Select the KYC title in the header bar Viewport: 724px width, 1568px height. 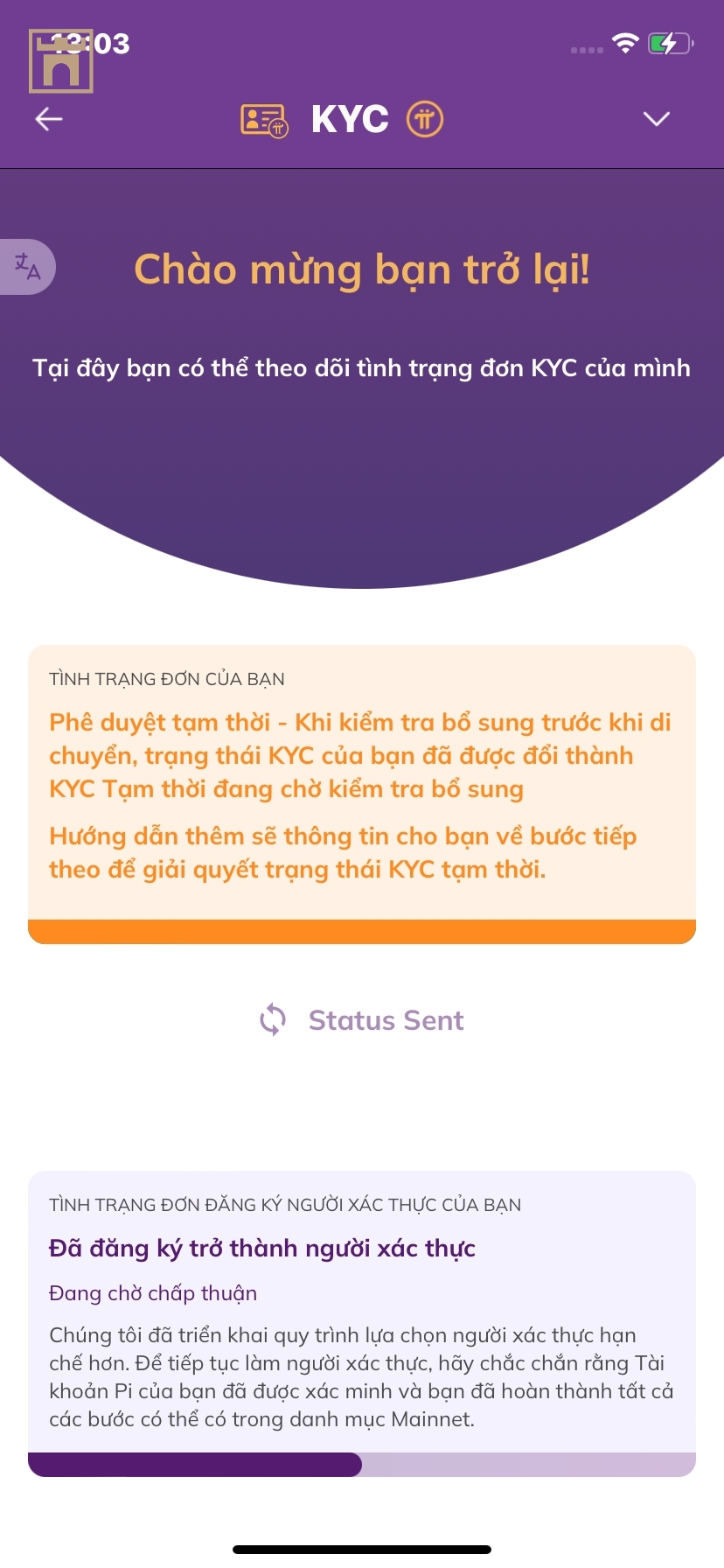(349, 119)
